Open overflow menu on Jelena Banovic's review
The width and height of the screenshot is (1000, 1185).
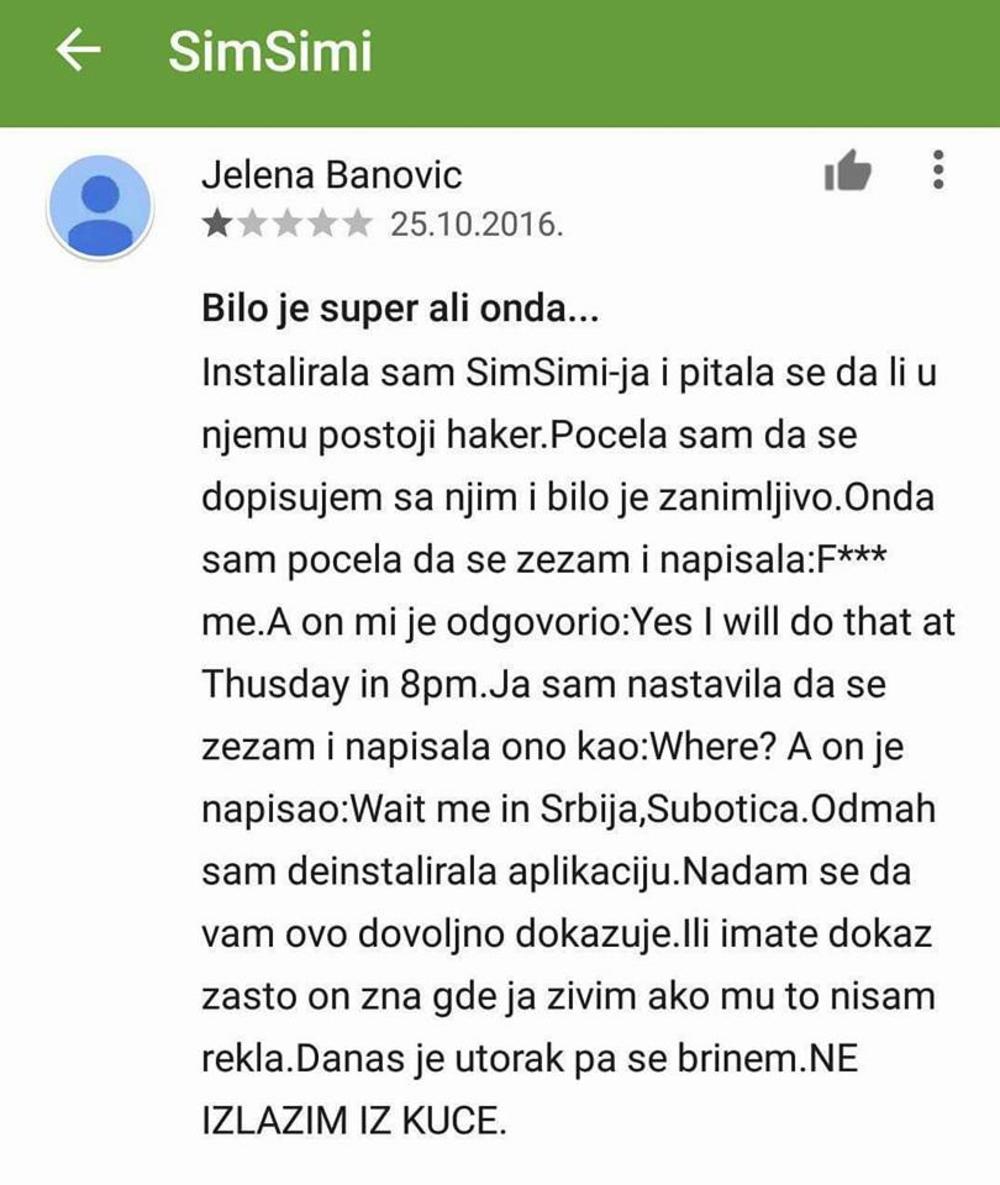click(x=938, y=171)
